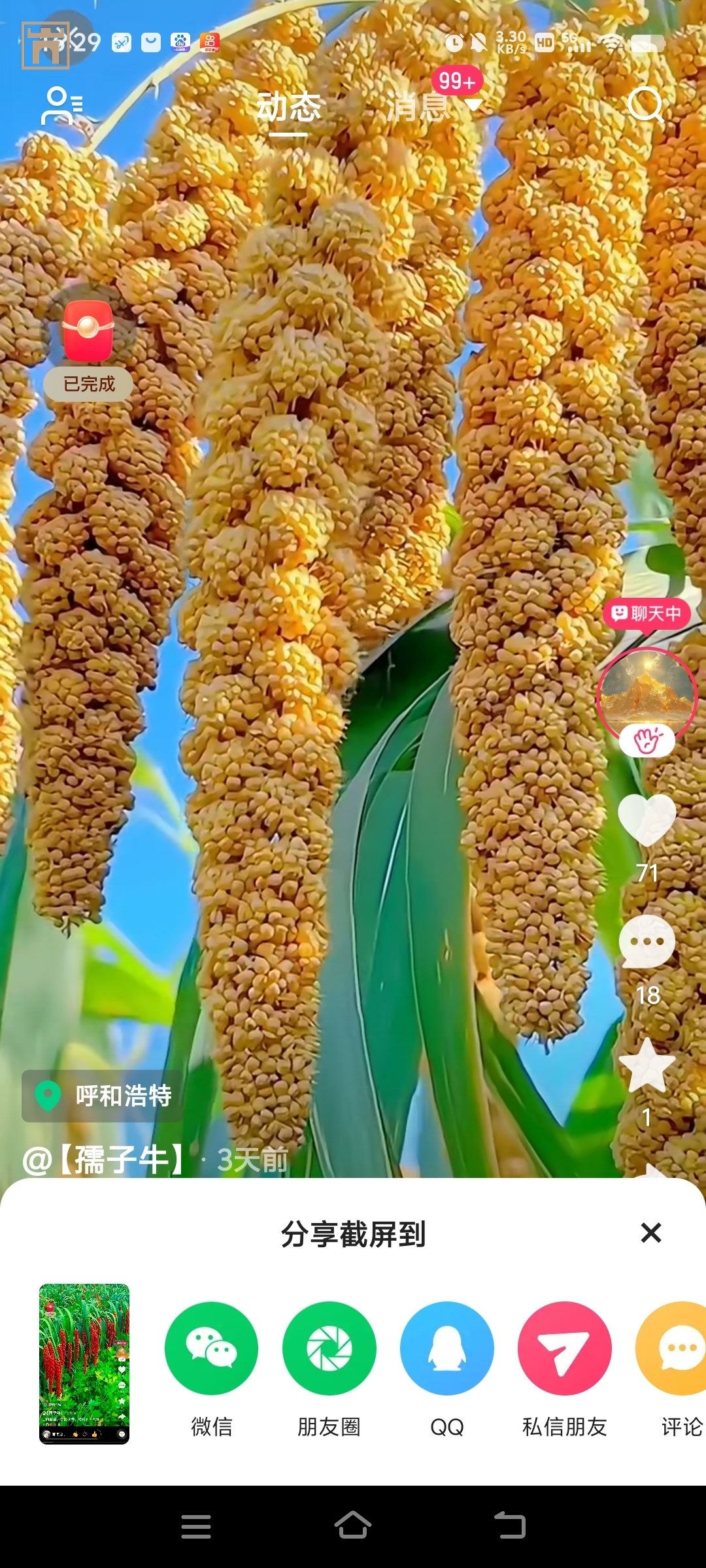
Task: Open the 呼和浩特 location tag
Action: [103, 1096]
